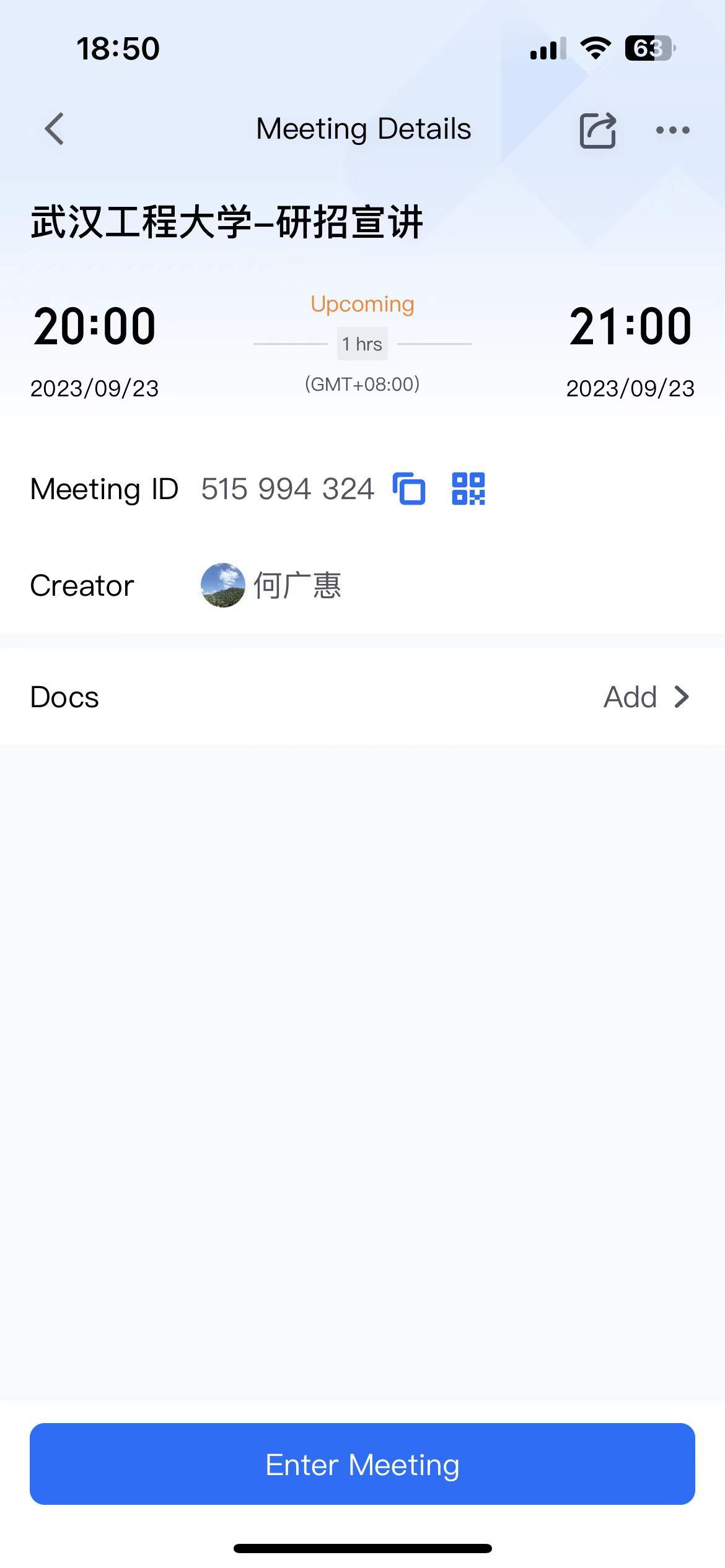Screen dimensions: 725x1568
Task: Show the meeting QR code
Action: pos(468,489)
